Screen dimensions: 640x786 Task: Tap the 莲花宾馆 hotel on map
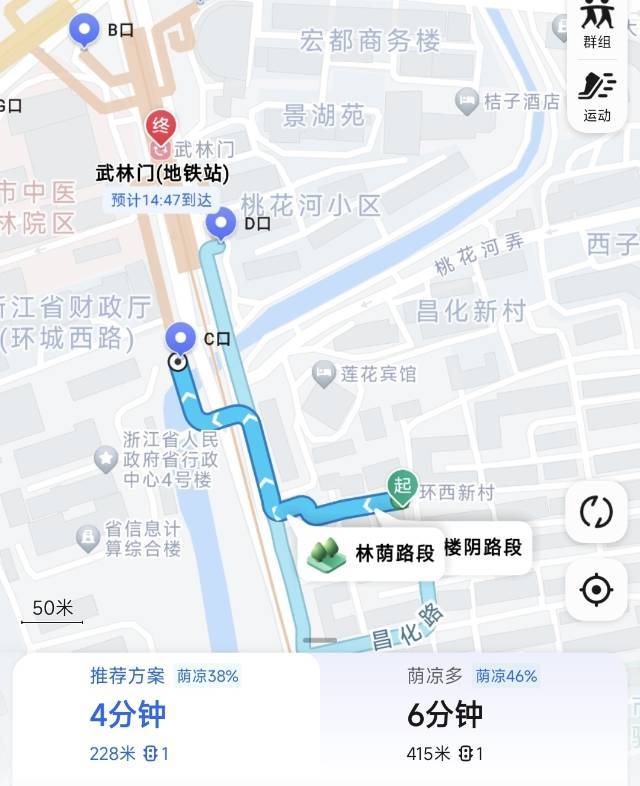[x=365, y=374]
